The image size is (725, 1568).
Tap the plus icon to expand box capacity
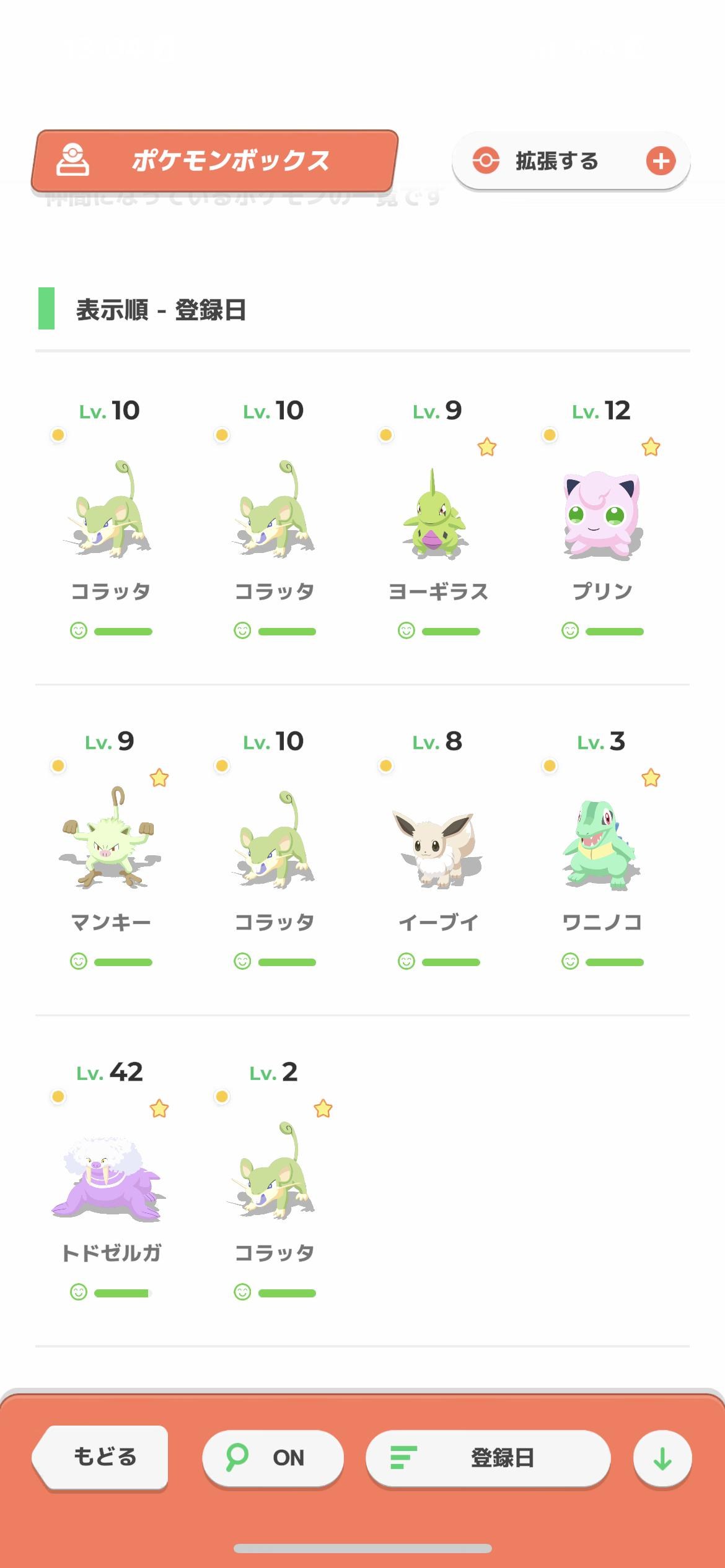coord(662,160)
